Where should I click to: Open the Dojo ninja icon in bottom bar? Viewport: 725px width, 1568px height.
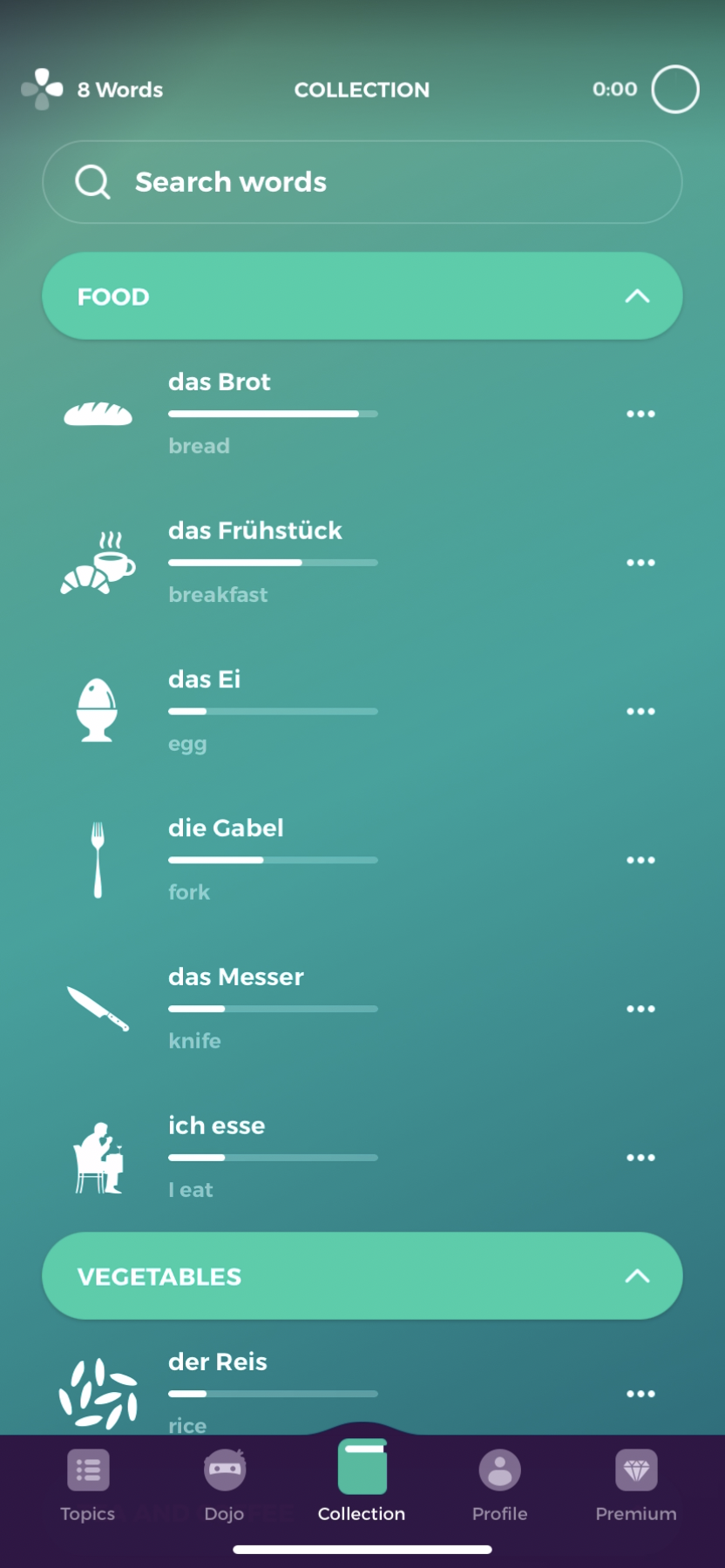click(224, 1470)
